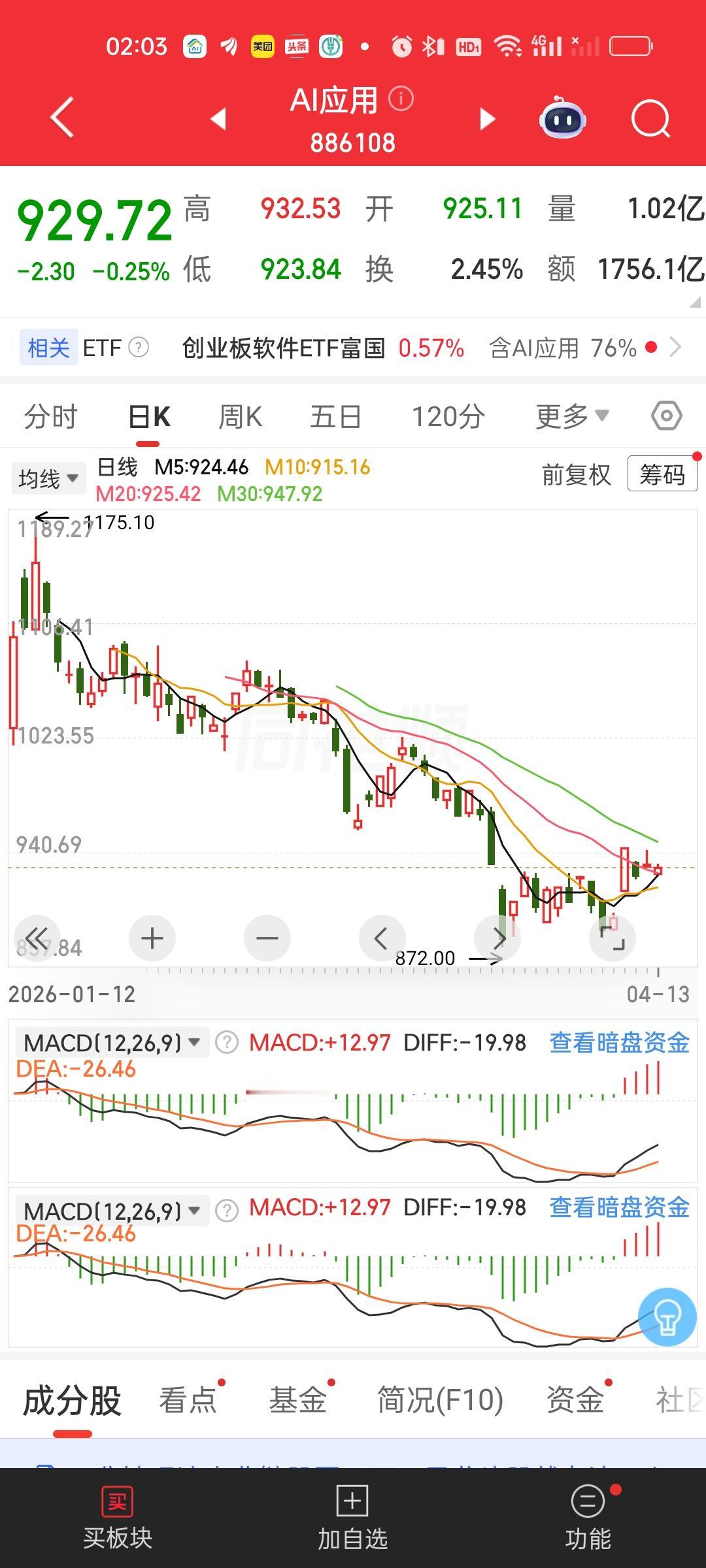Screen dimensions: 706x1568
Task: Zoom in on the candlestick chart
Action: tap(152, 938)
